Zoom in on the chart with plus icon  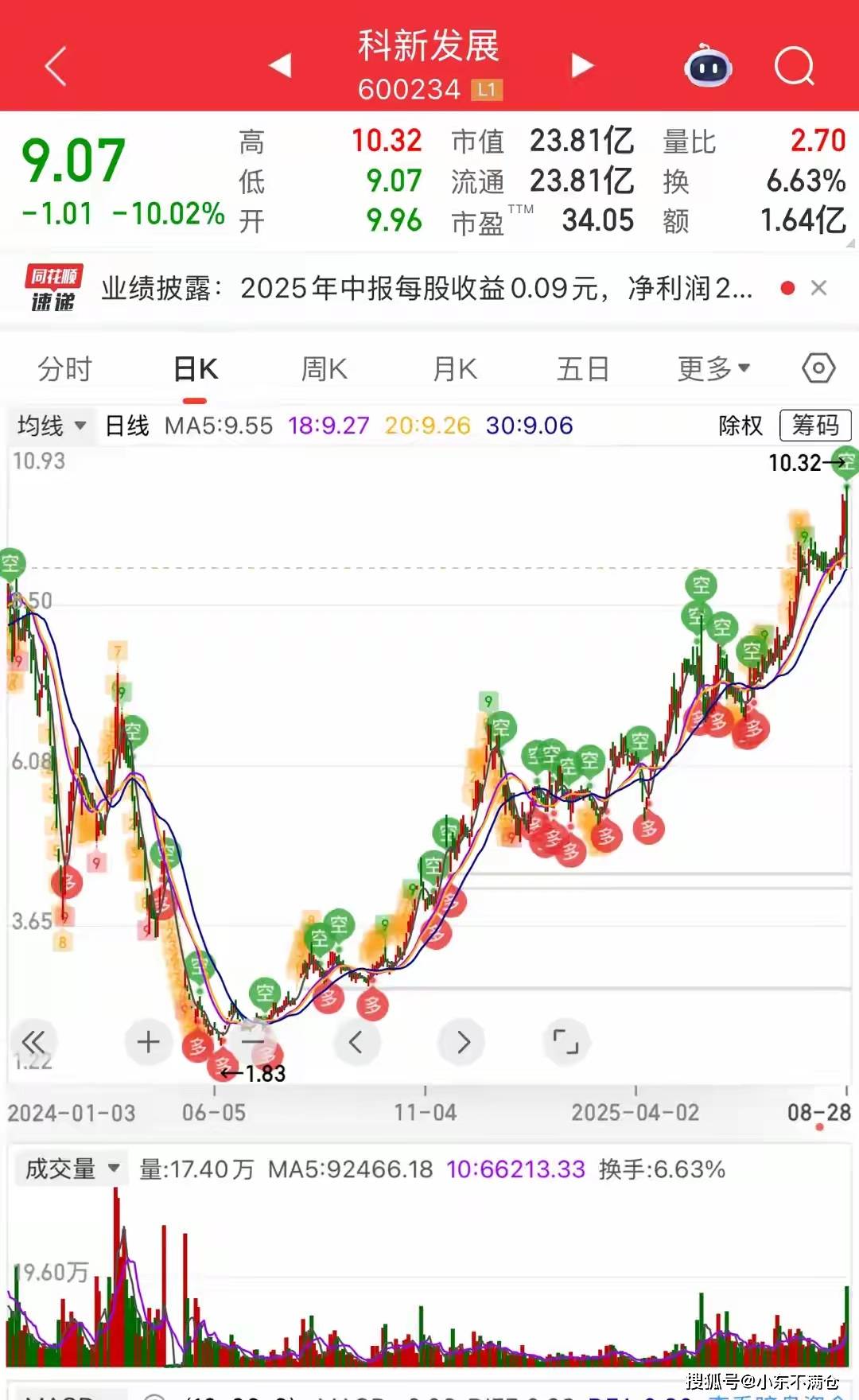click(148, 1042)
